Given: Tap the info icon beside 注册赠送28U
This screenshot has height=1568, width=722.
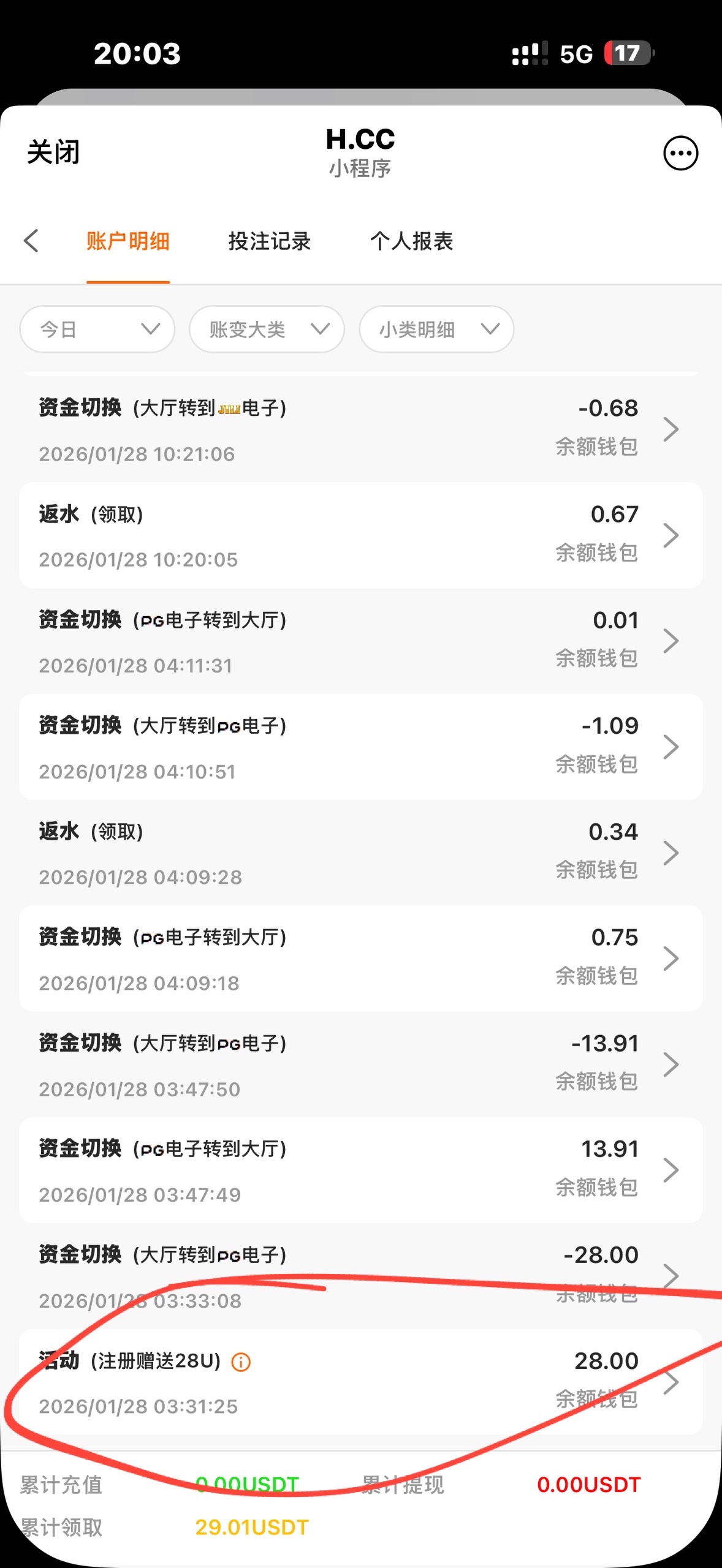Looking at the screenshot, I should point(240,1361).
